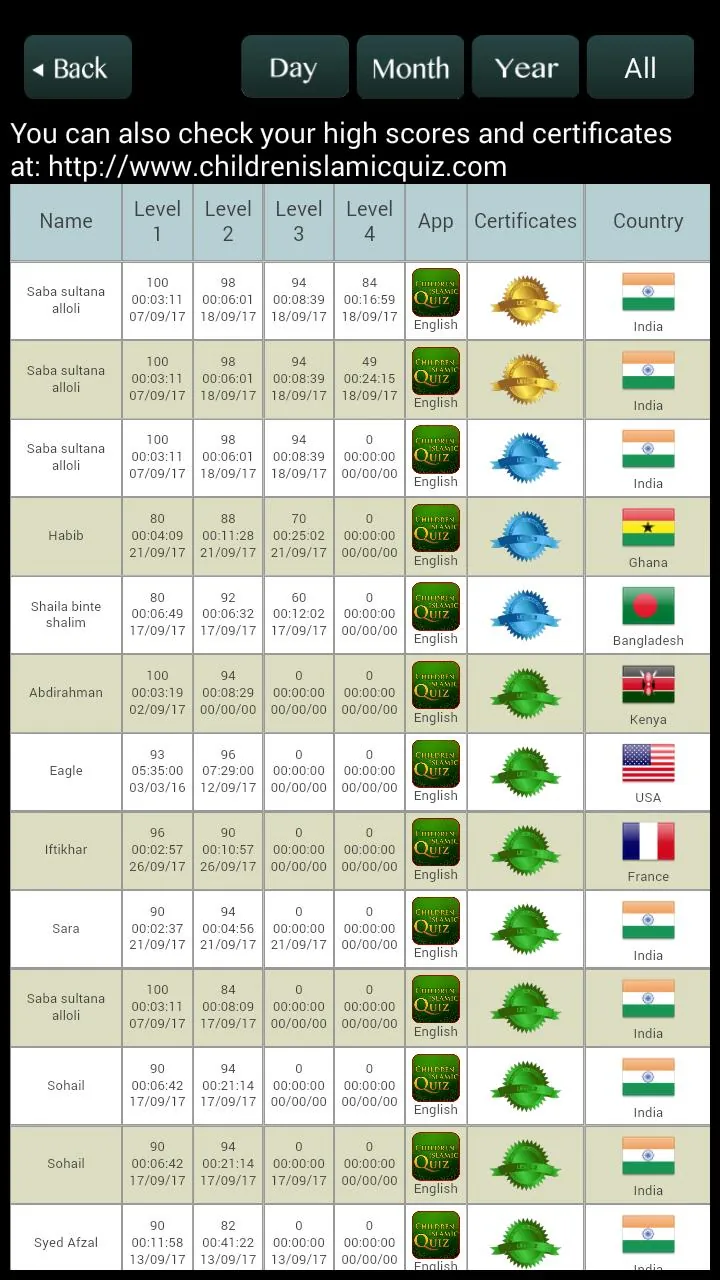Show high scores for the Day
This screenshot has height=1280, width=720.
coord(294,67)
